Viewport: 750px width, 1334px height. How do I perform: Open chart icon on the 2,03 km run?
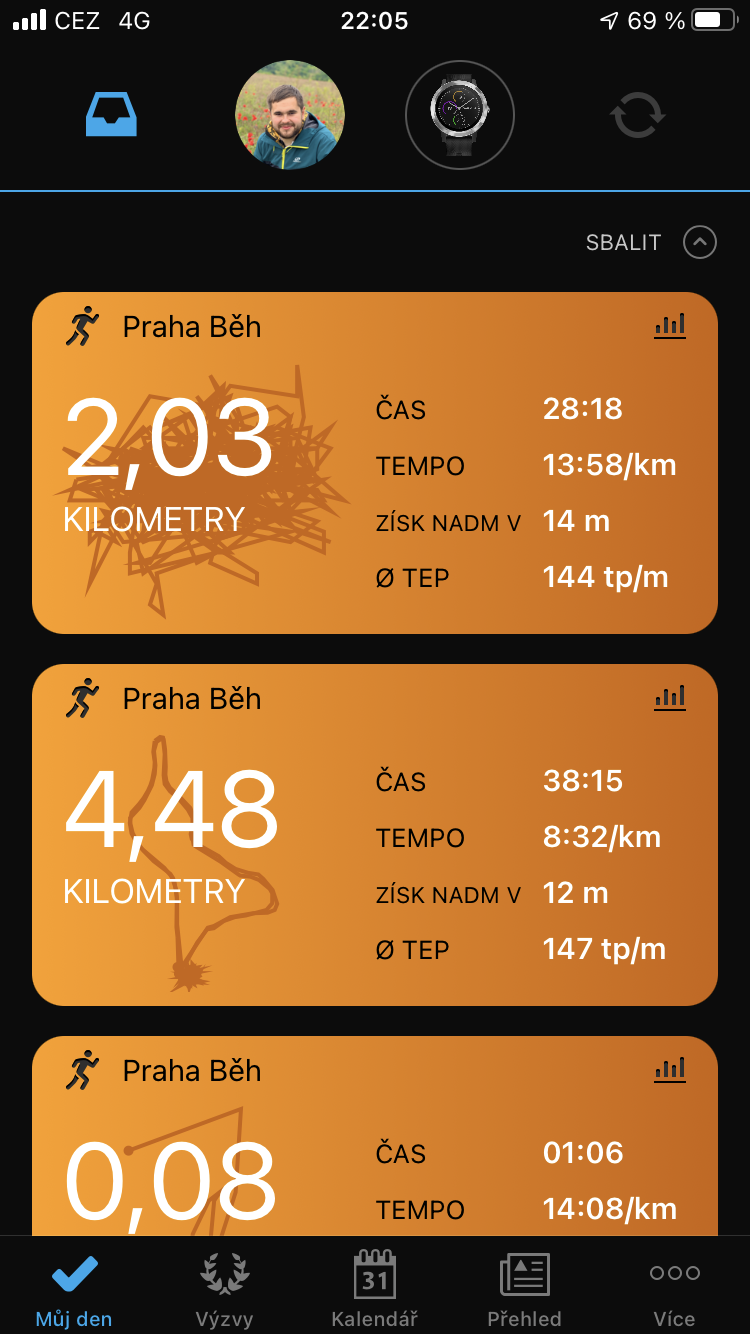coord(670,326)
